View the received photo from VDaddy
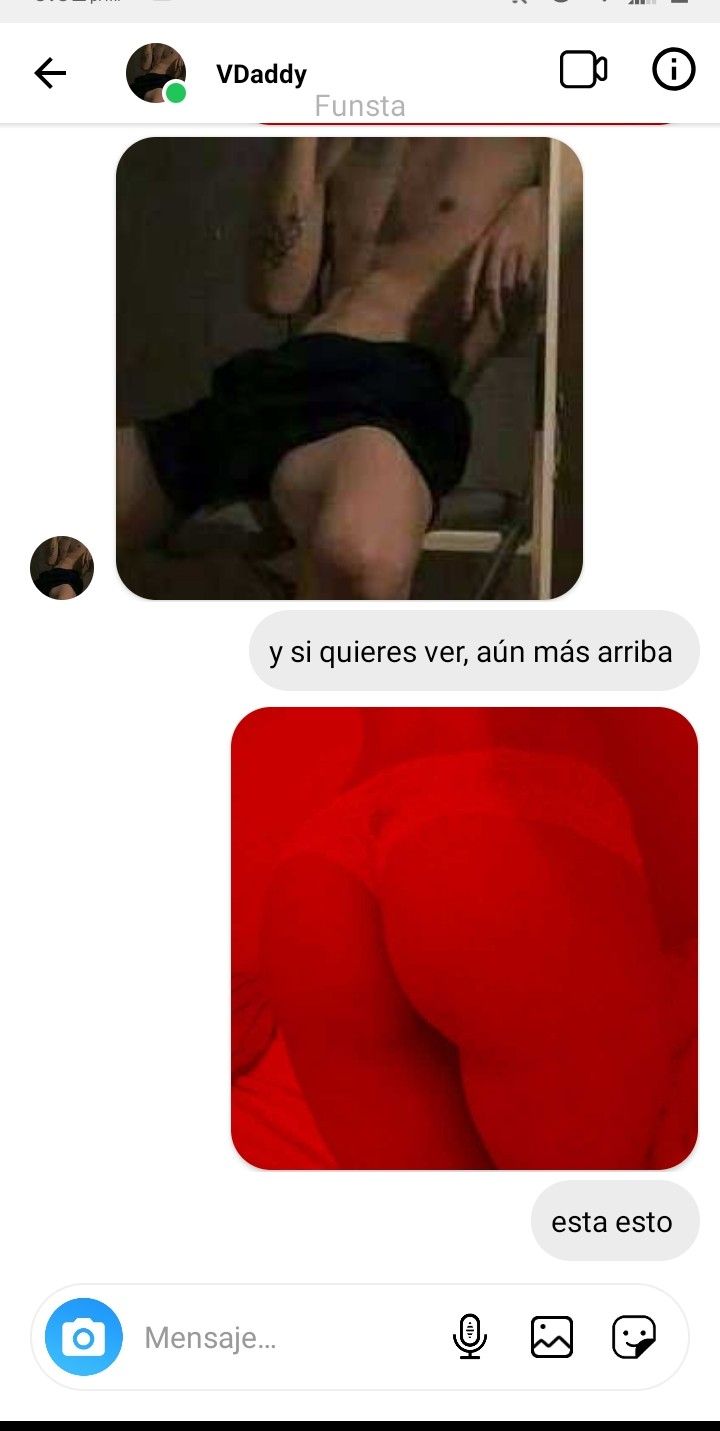Viewport: 720px width, 1431px height. point(349,368)
